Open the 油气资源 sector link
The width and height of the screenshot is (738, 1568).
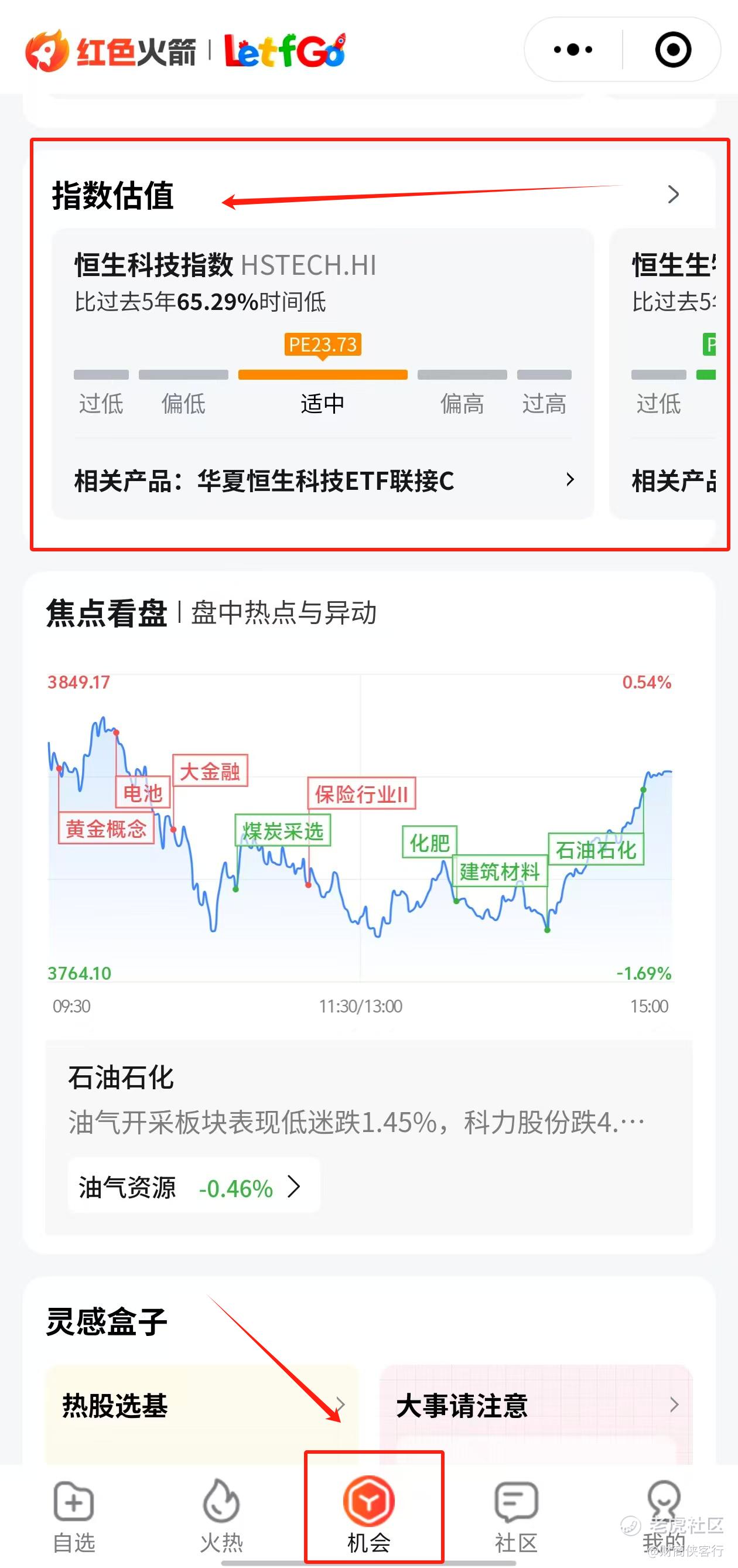click(x=193, y=1187)
